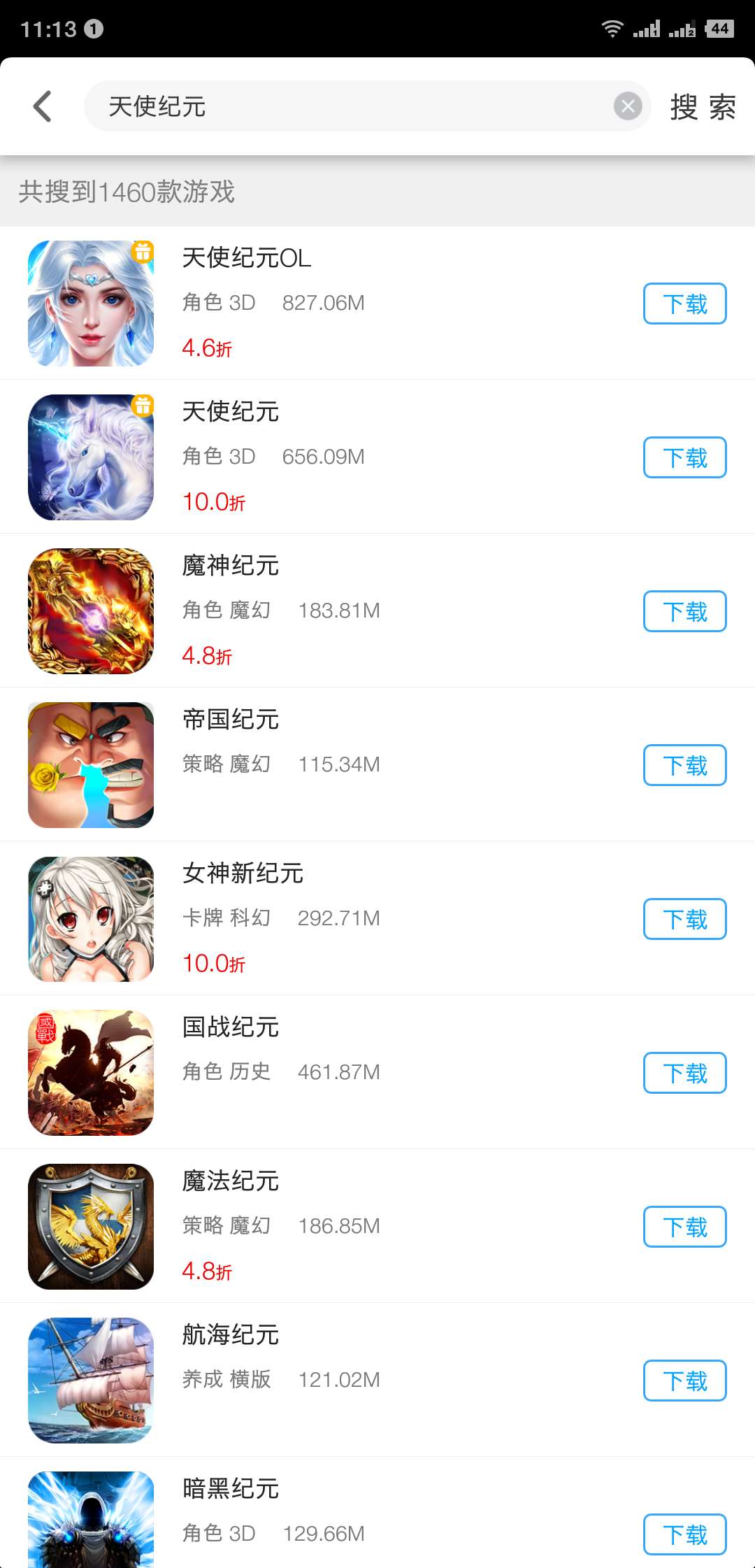Download 暗黑纪元

point(684,1534)
